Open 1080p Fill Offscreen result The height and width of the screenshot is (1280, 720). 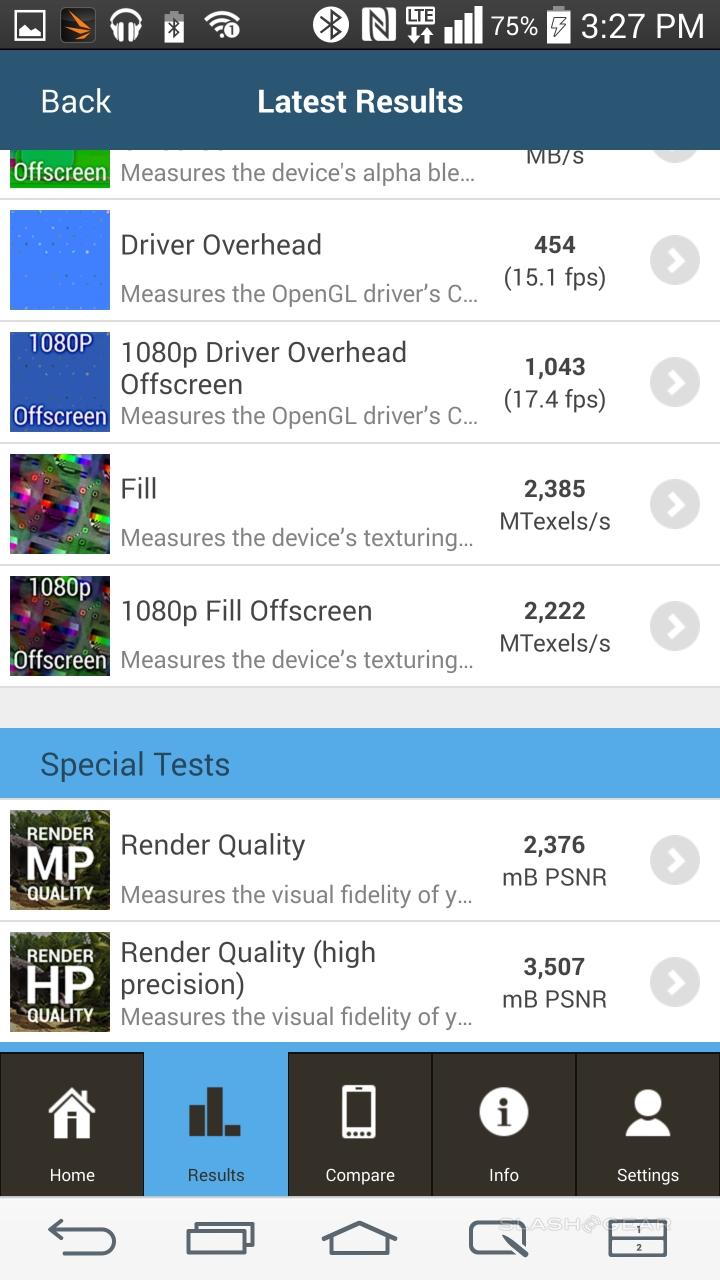click(300, 627)
